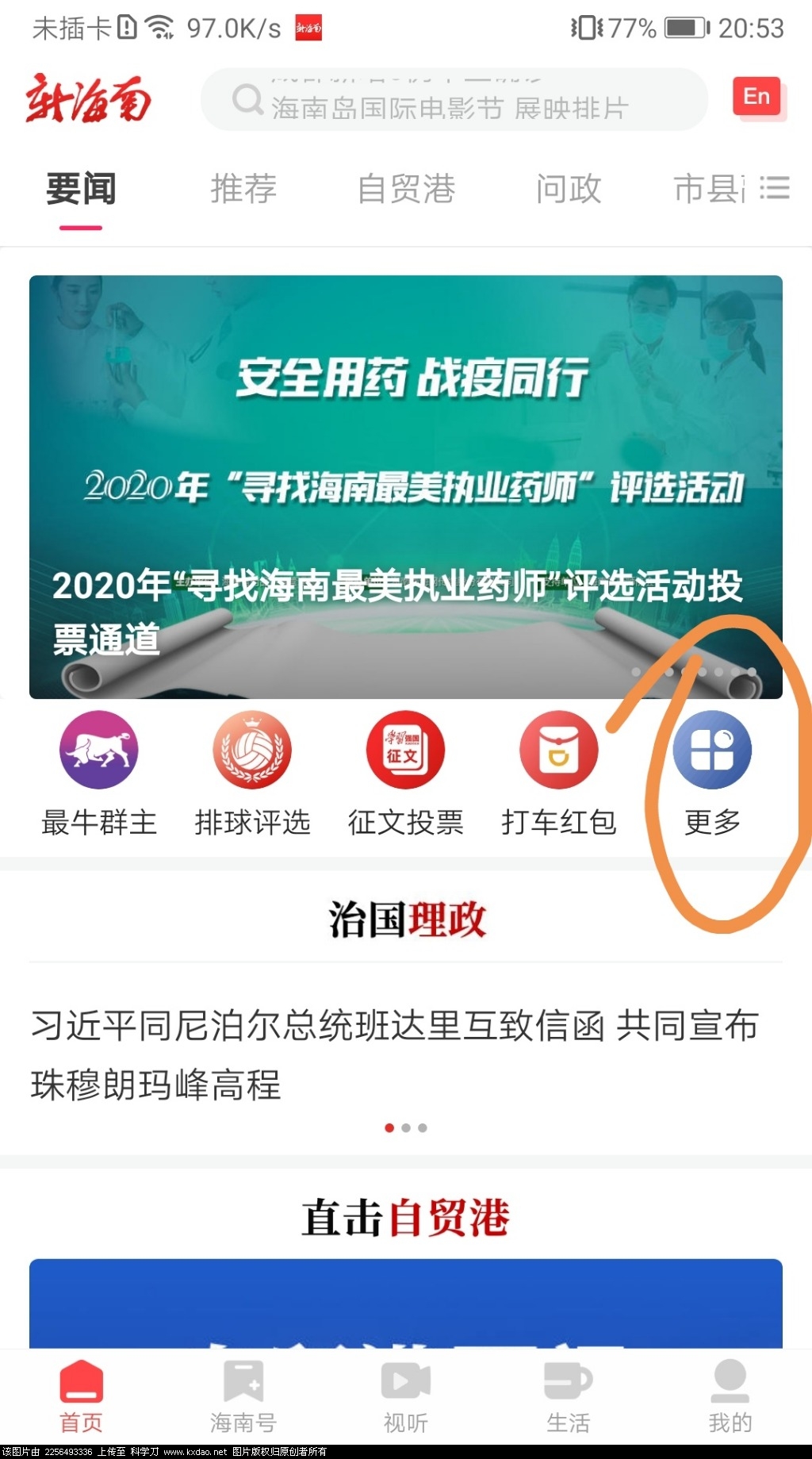Tap the magnifying glass search icon
The image size is (812, 1459).
click(x=247, y=101)
